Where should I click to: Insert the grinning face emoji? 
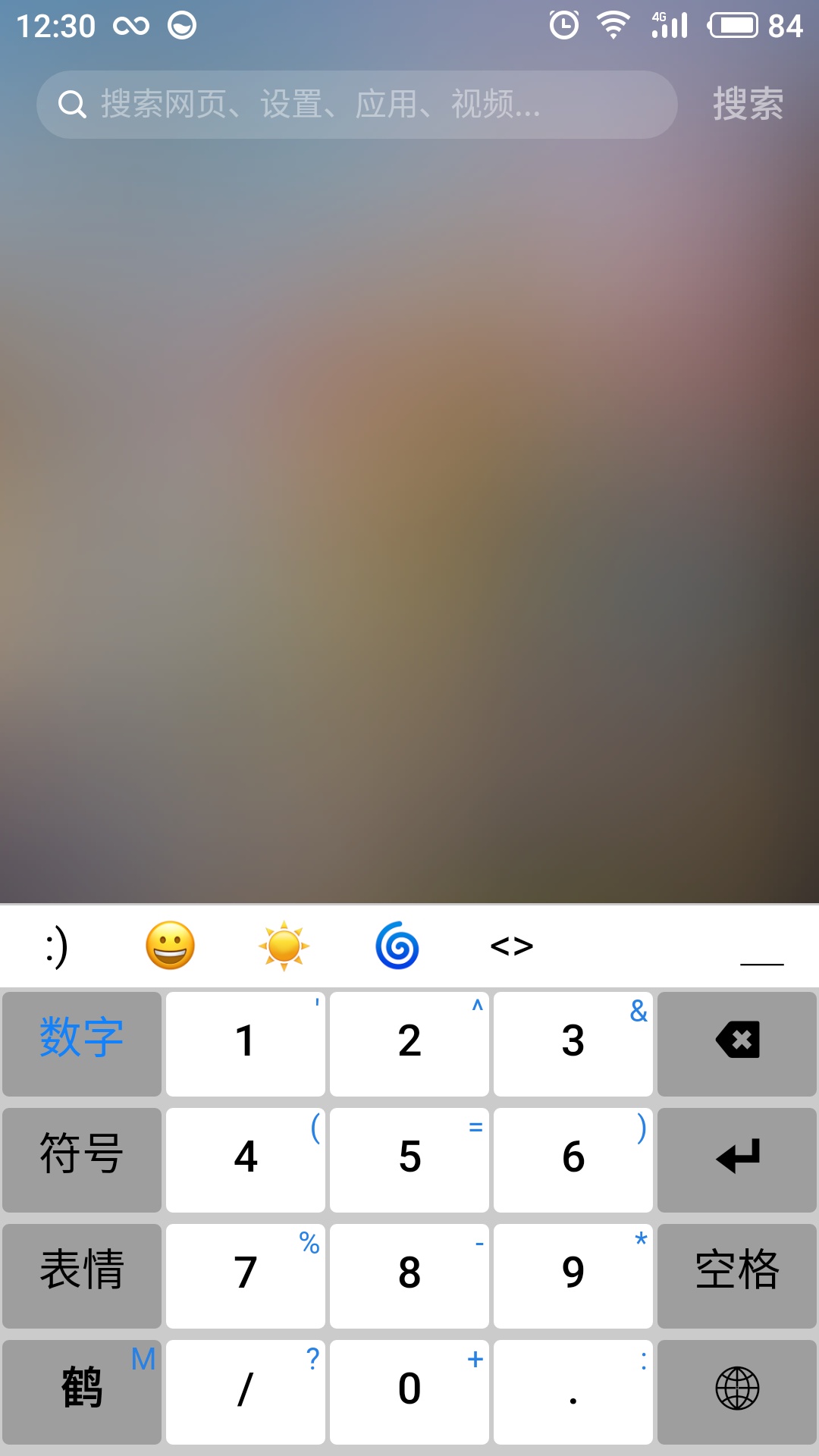tap(170, 946)
